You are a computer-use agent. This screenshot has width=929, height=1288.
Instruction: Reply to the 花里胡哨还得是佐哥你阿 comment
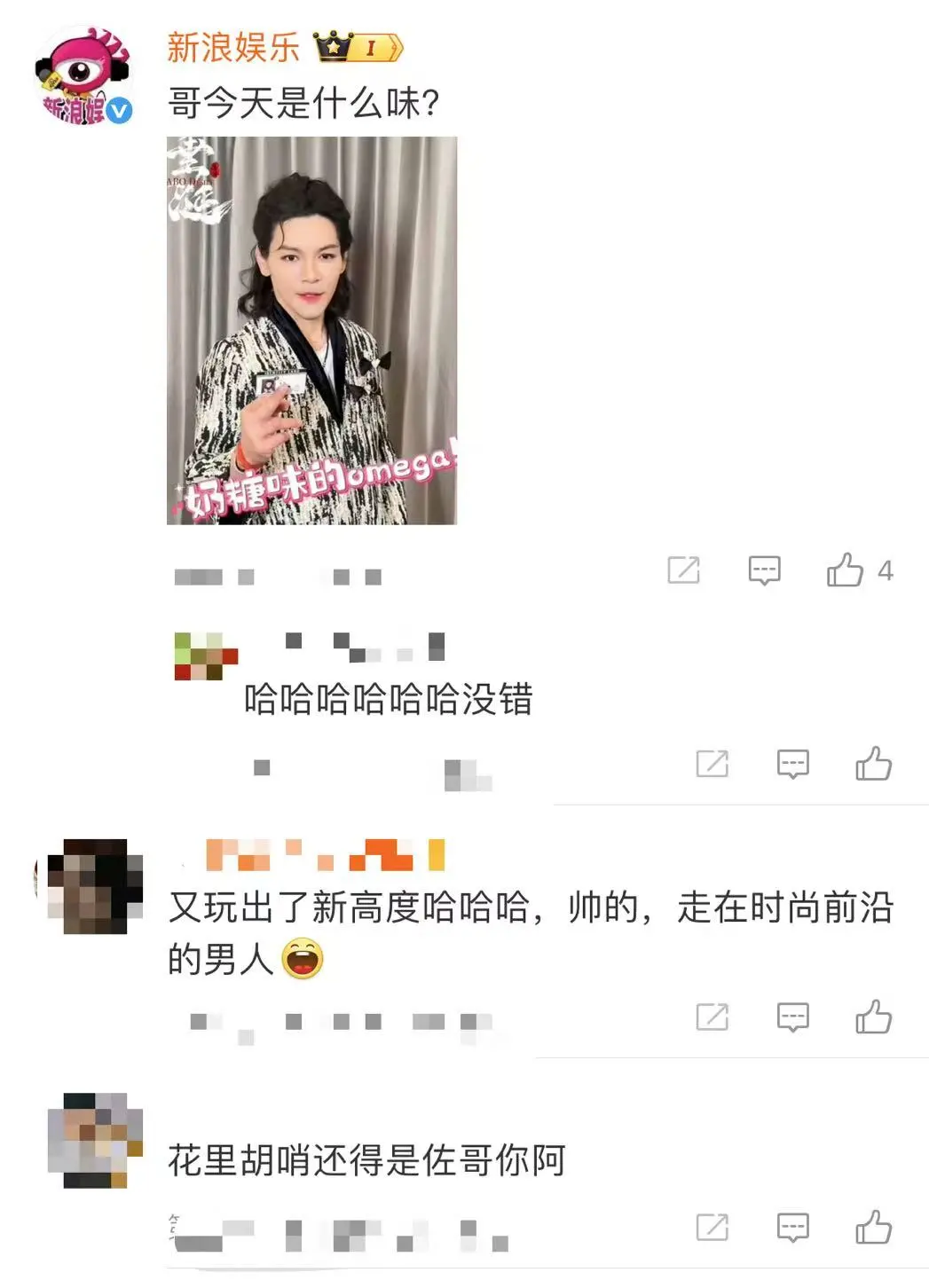(x=792, y=1228)
